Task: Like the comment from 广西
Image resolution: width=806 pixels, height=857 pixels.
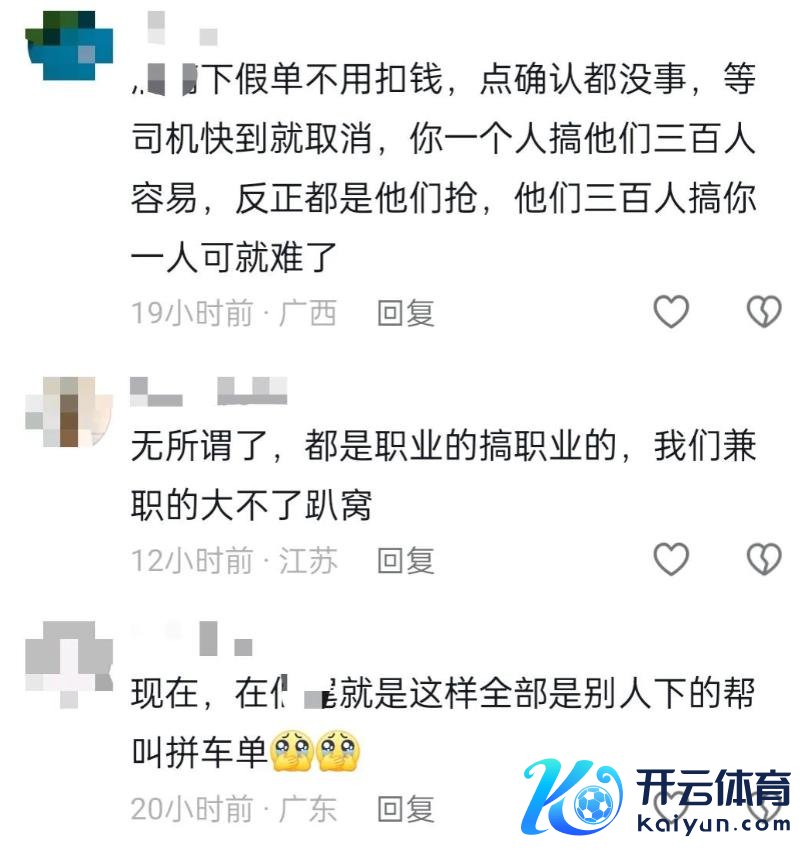Action: [x=671, y=313]
